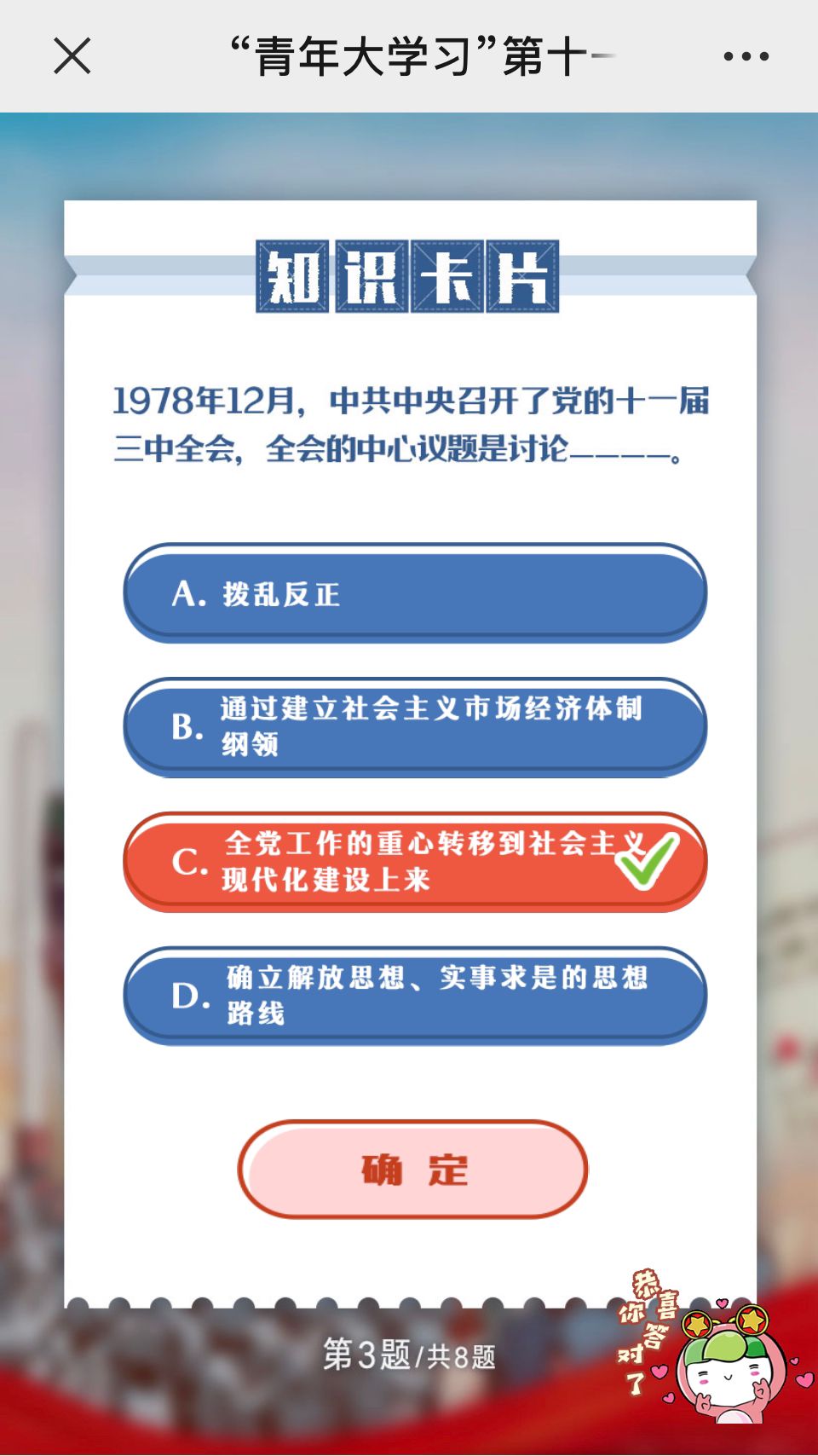Choose option B 通过建立社会主义市场经济体制纲领
The image size is (818, 1456).
tap(415, 726)
